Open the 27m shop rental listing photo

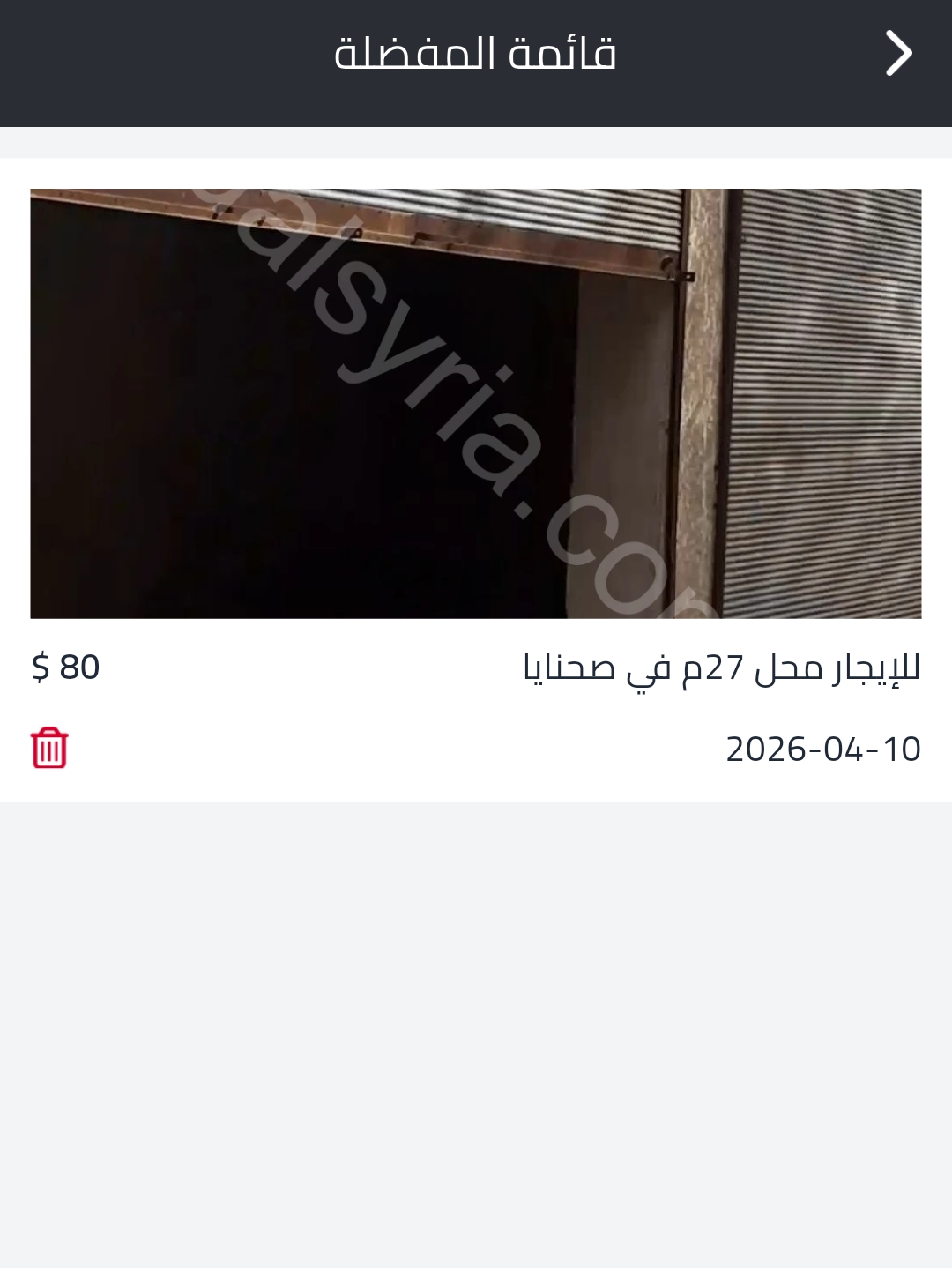476,403
